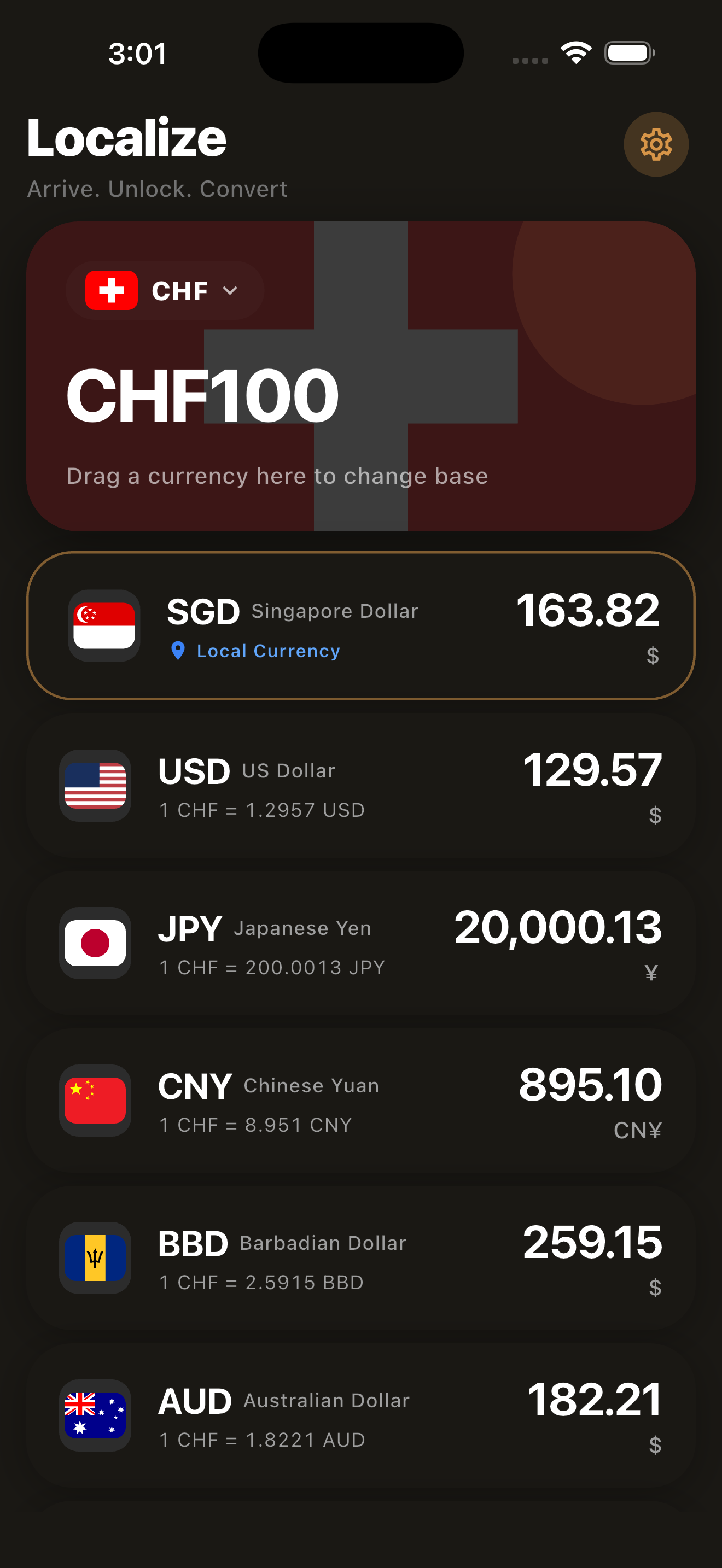
Task: Select the USD US Dollar row
Action: [360, 785]
